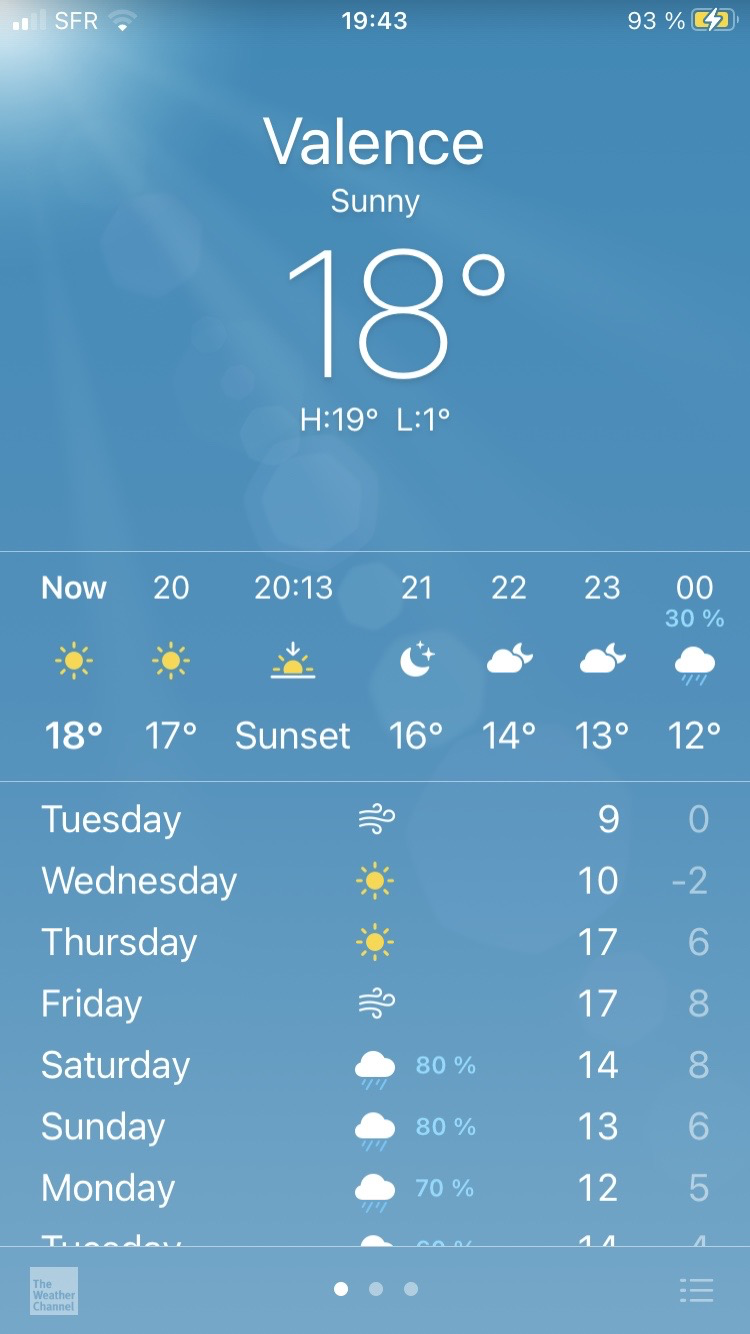Open The Weather Channel link

[x=53, y=1291]
